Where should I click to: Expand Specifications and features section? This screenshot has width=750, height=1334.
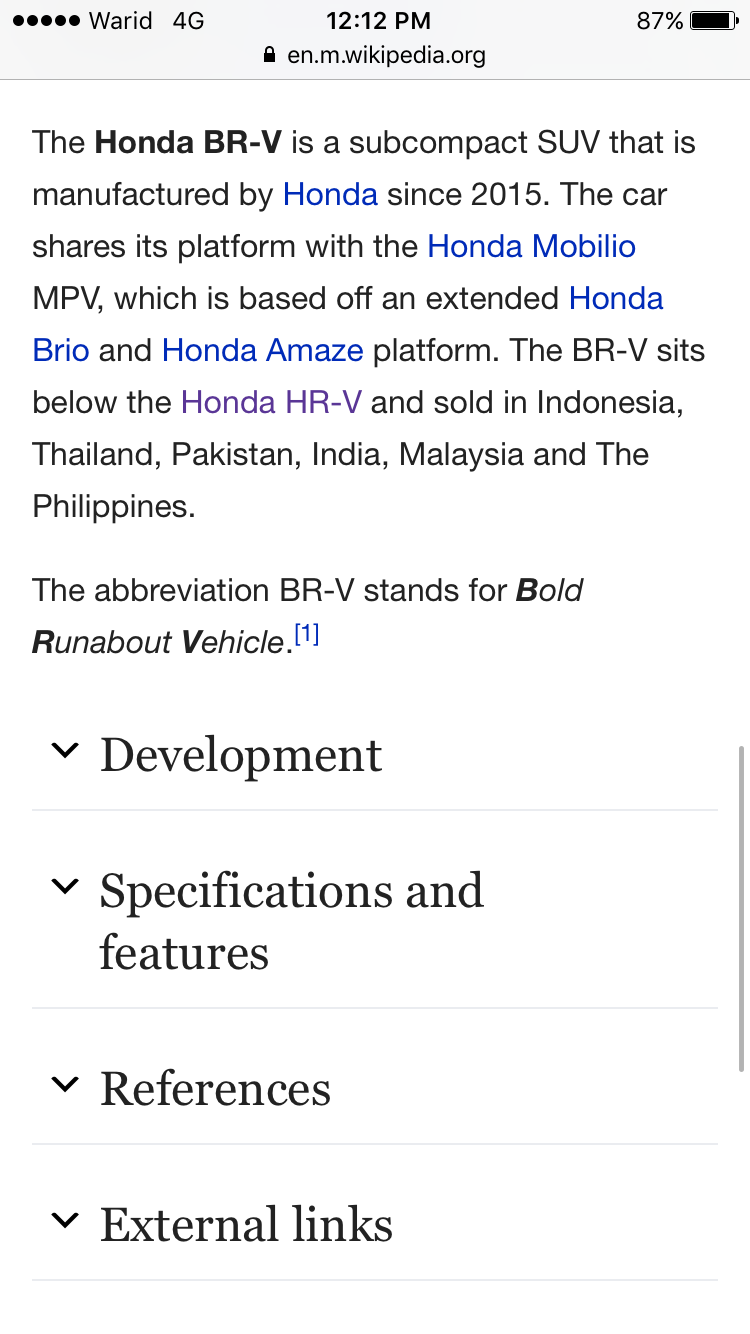point(290,920)
